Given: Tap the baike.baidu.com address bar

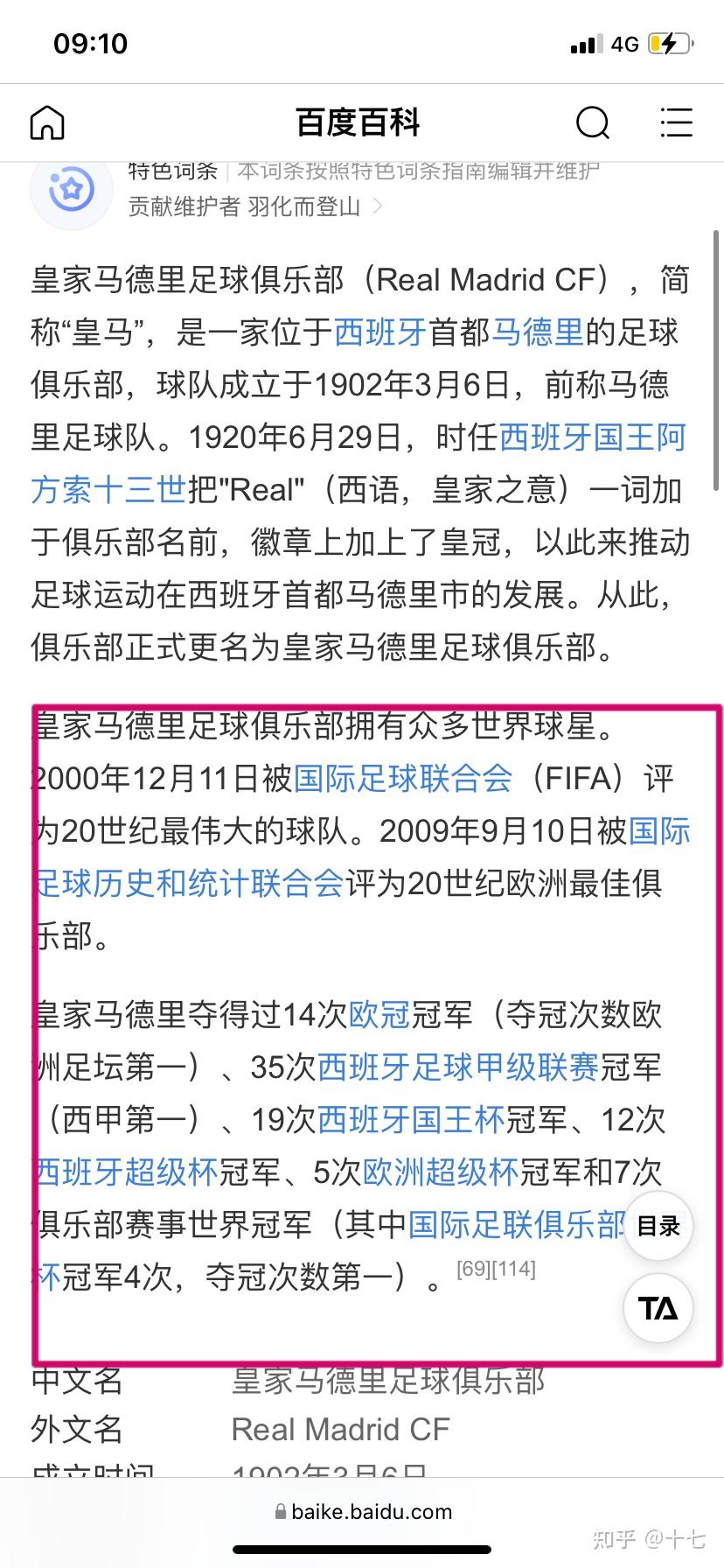Looking at the screenshot, I should tap(362, 1511).
